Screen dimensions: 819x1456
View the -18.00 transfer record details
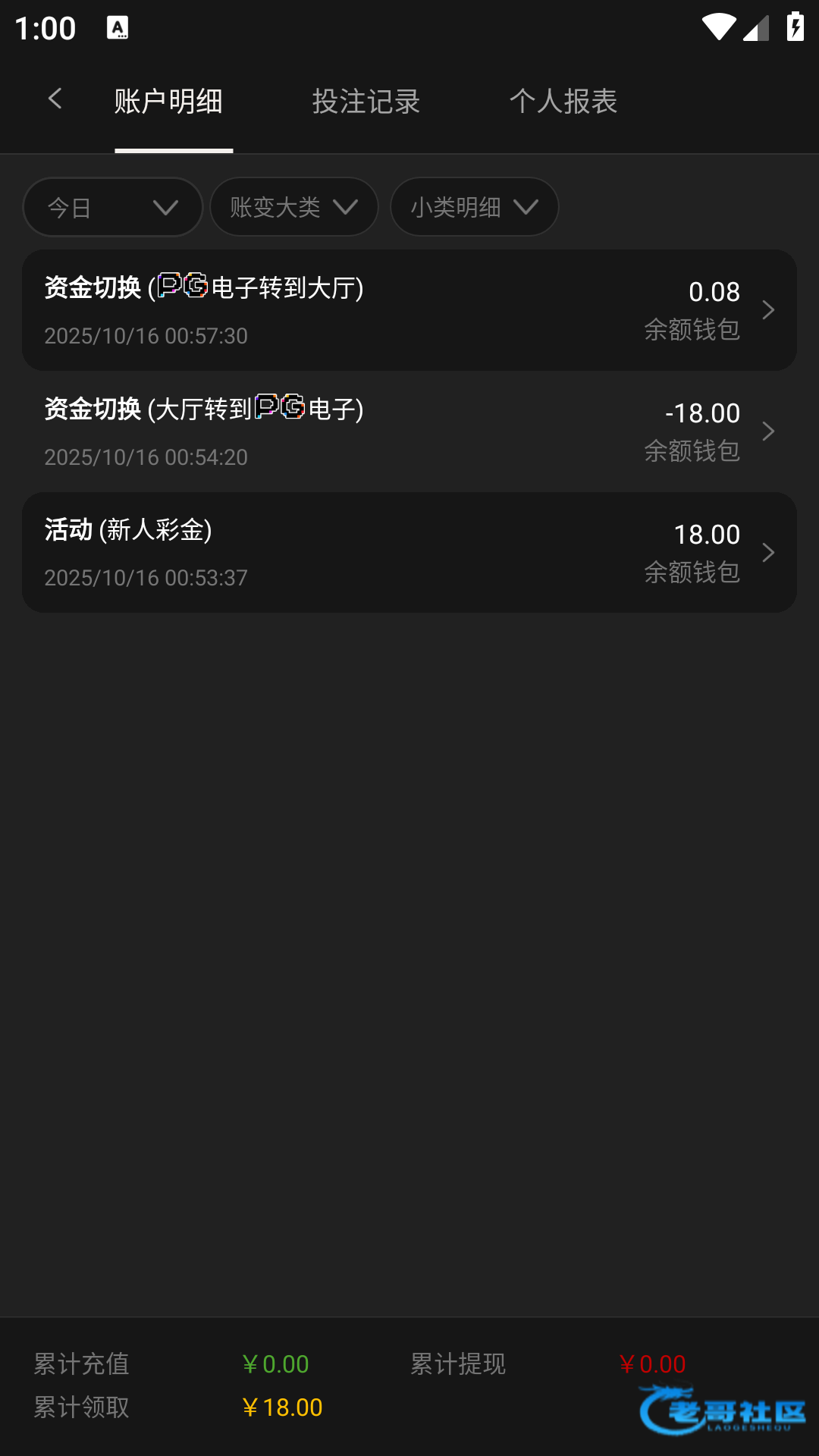409,431
